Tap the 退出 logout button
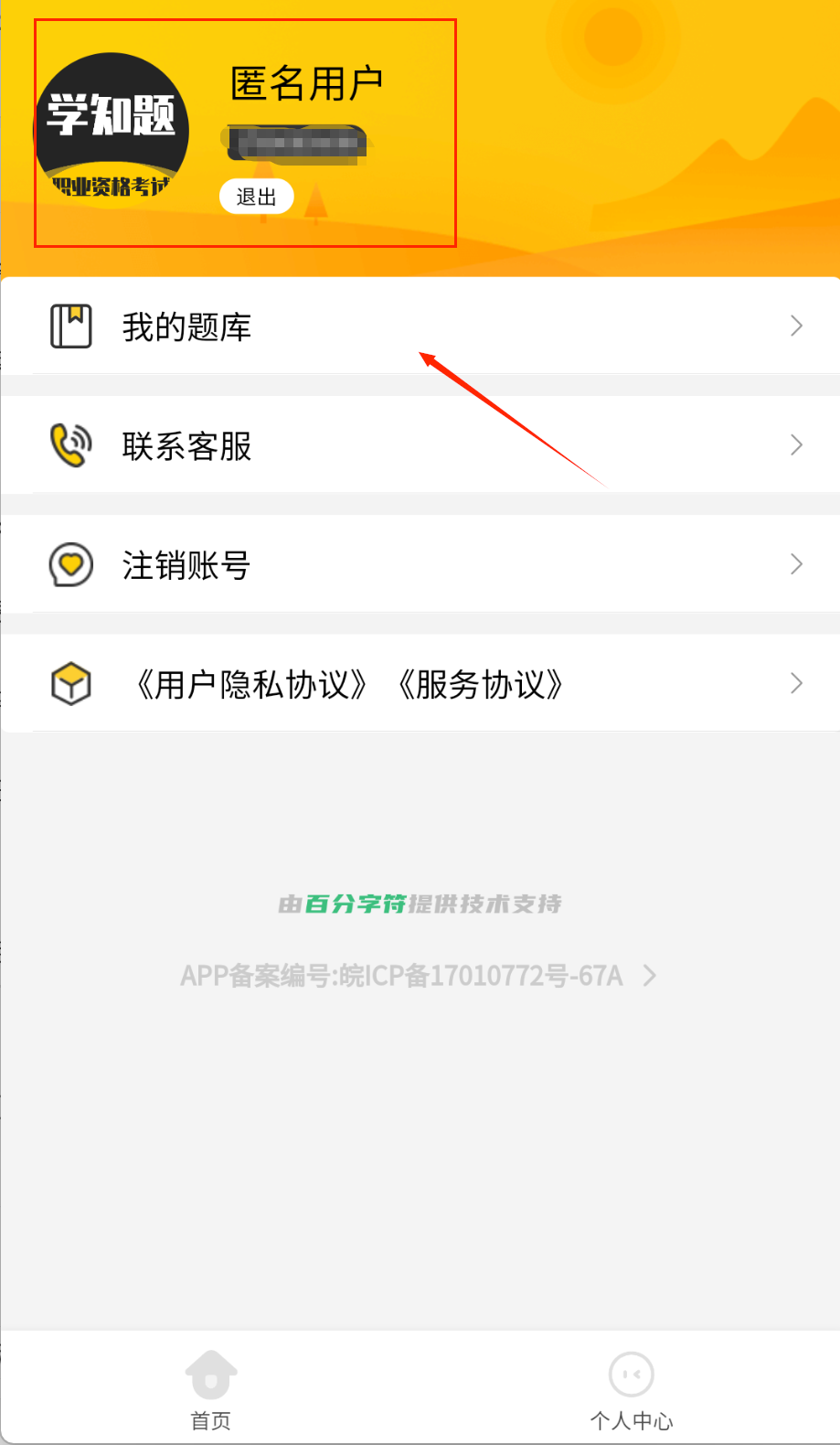Viewport: 840px width, 1445px height. point(256,197)
